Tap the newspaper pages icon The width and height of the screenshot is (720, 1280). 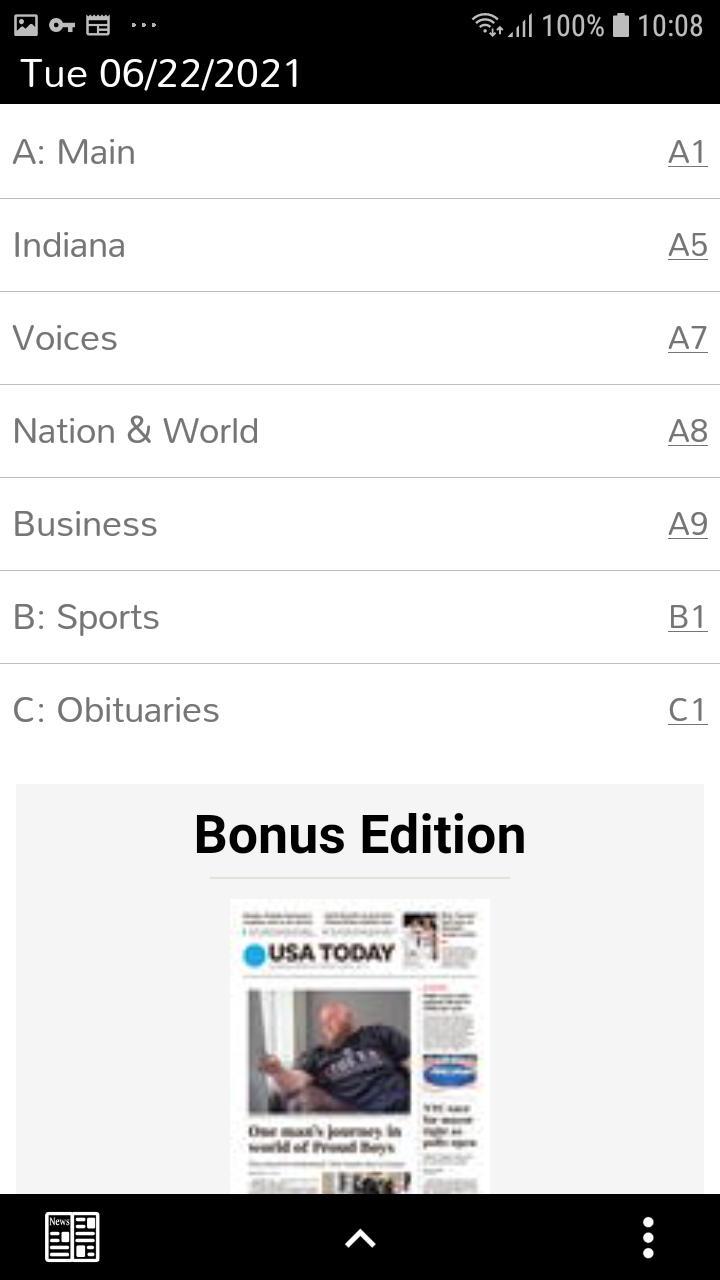click(72, 1237)
